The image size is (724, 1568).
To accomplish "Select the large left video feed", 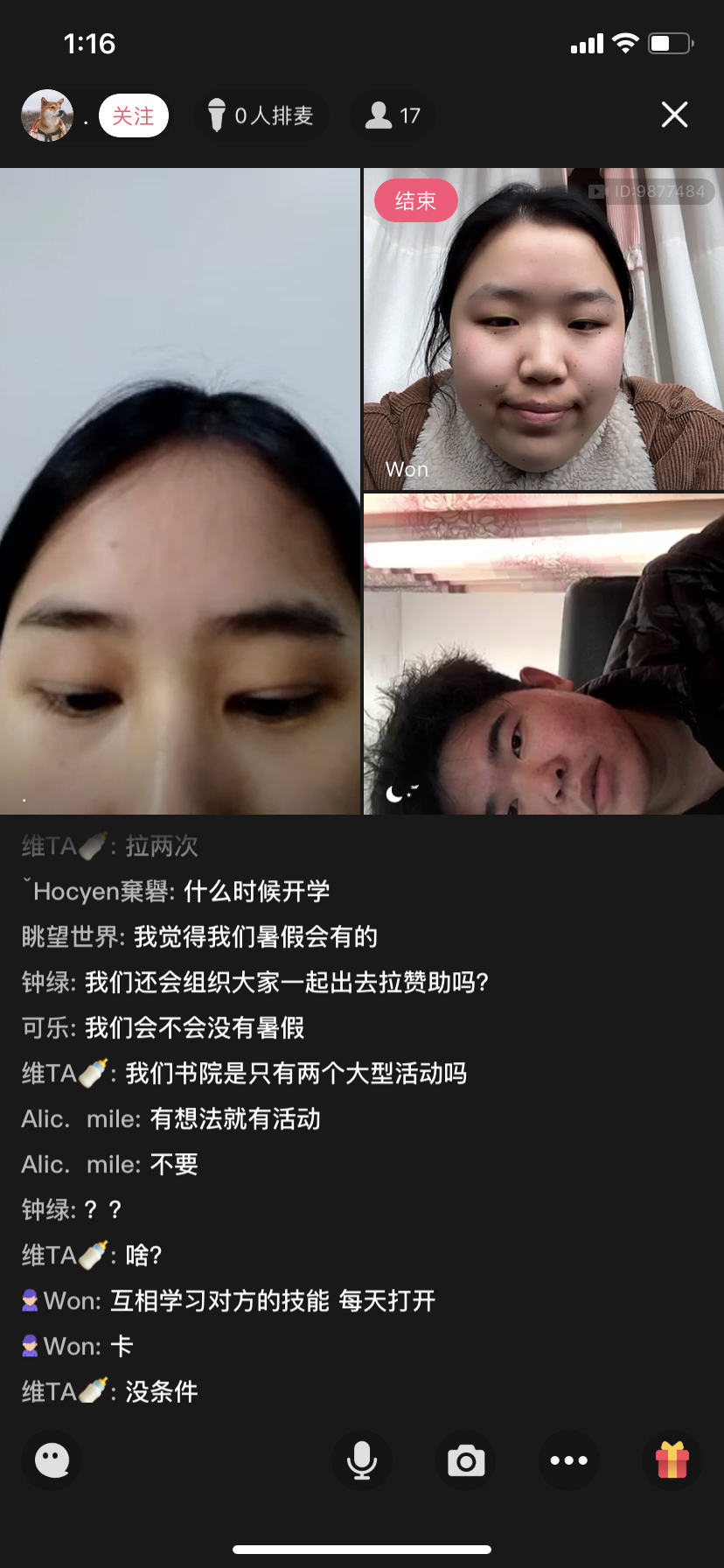I will (180, 490).
